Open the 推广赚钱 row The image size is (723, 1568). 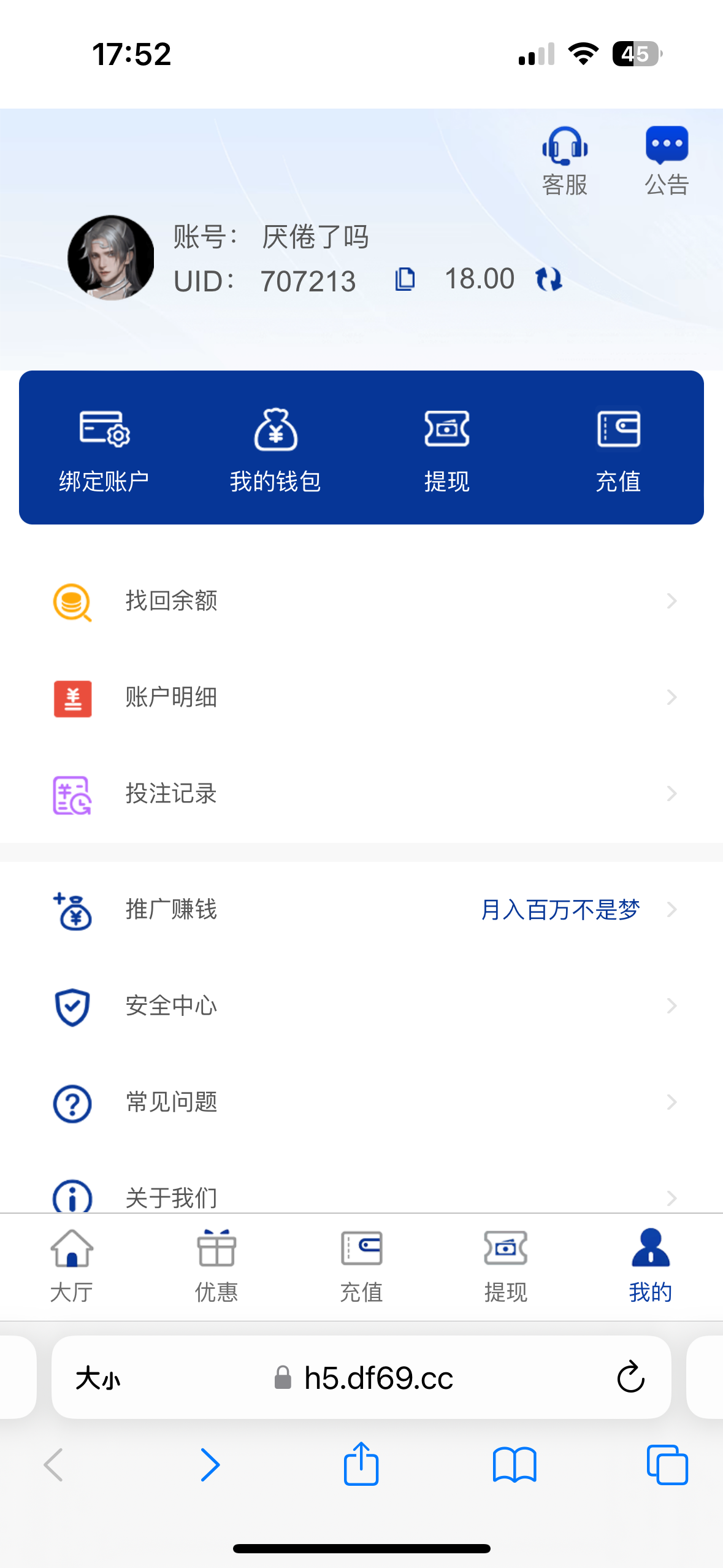(361, 910)
